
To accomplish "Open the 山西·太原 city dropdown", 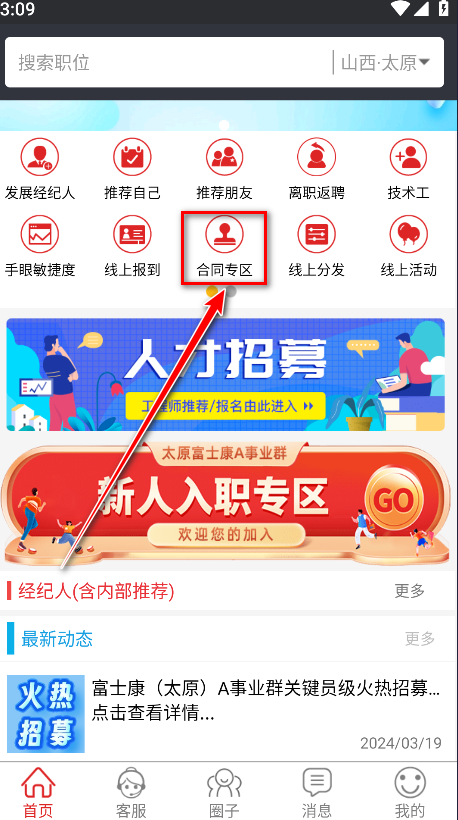I will point(385,63).
